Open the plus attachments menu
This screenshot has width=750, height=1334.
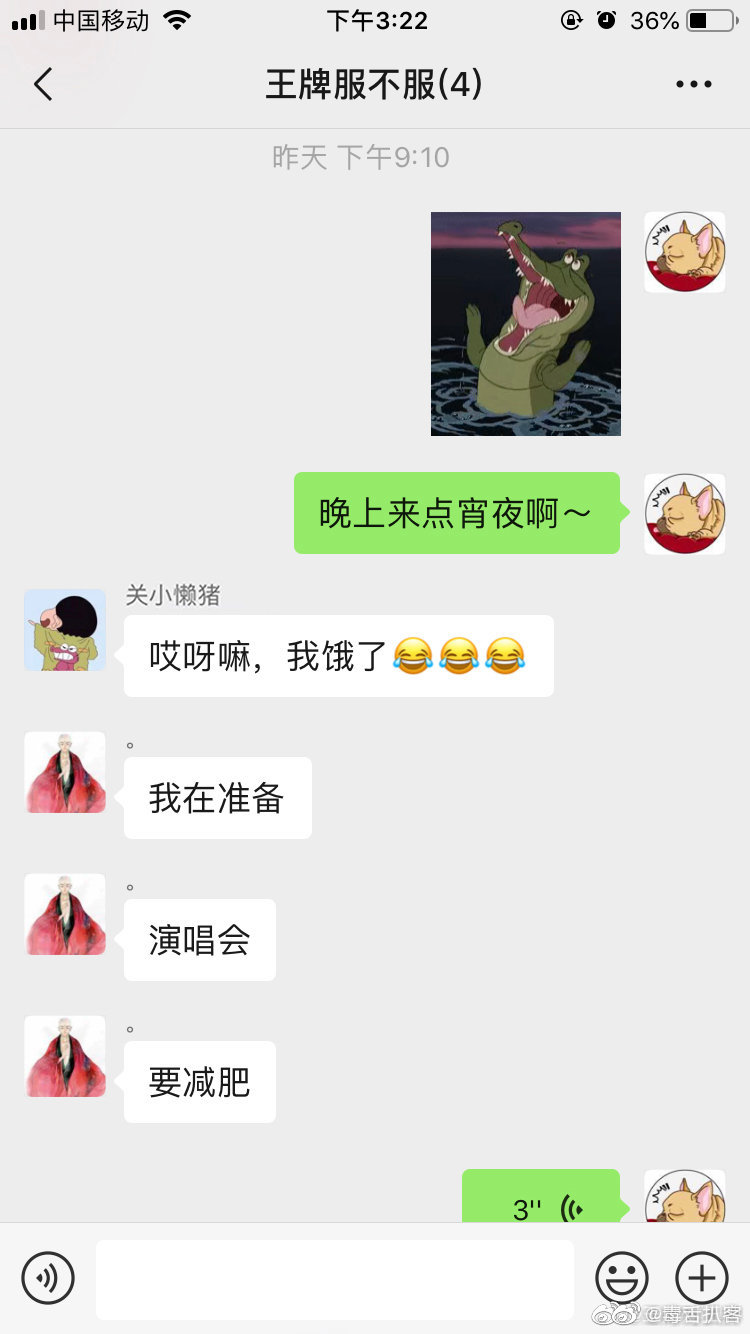click(702, 1277)
